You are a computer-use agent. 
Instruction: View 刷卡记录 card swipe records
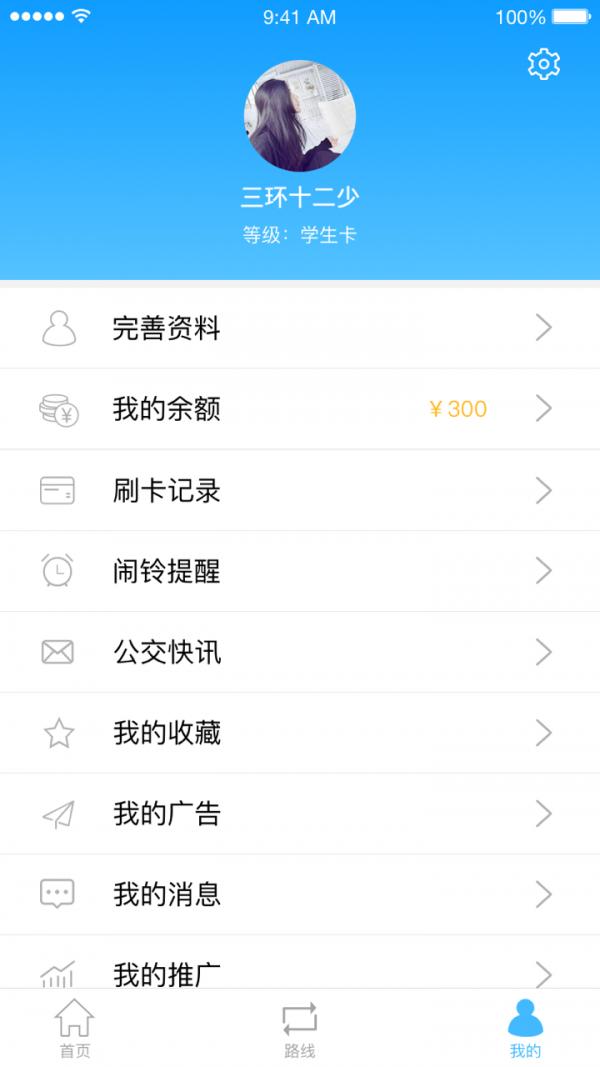pos(300,490)
